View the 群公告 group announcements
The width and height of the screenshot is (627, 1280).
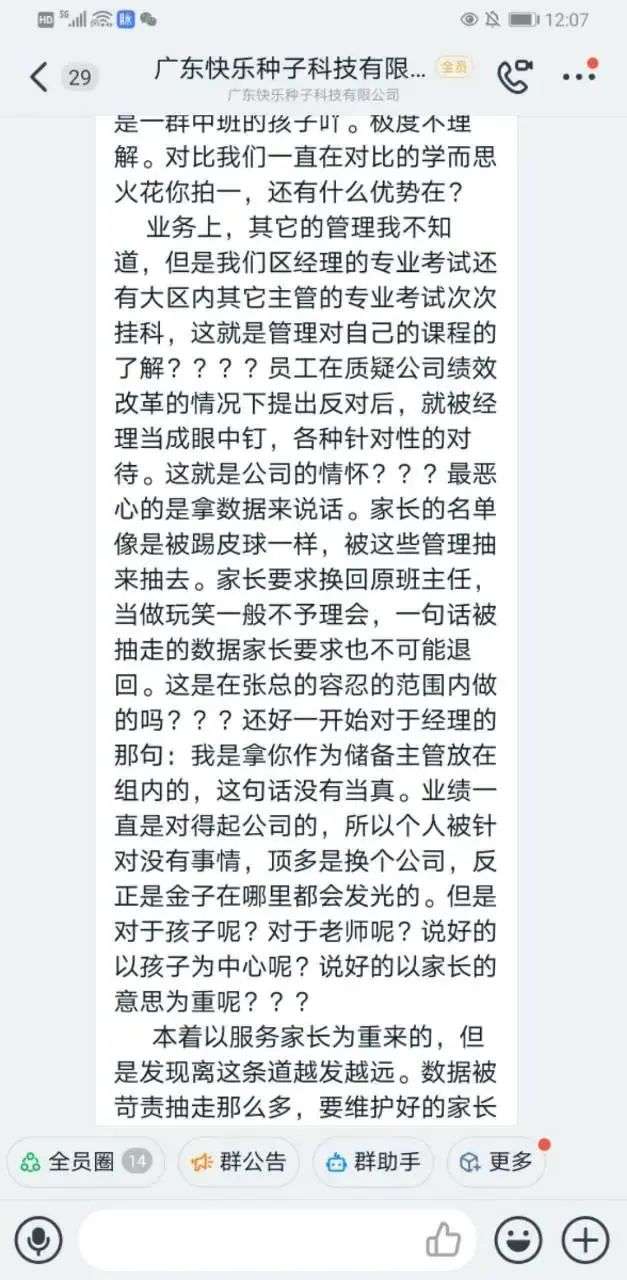238,1161
